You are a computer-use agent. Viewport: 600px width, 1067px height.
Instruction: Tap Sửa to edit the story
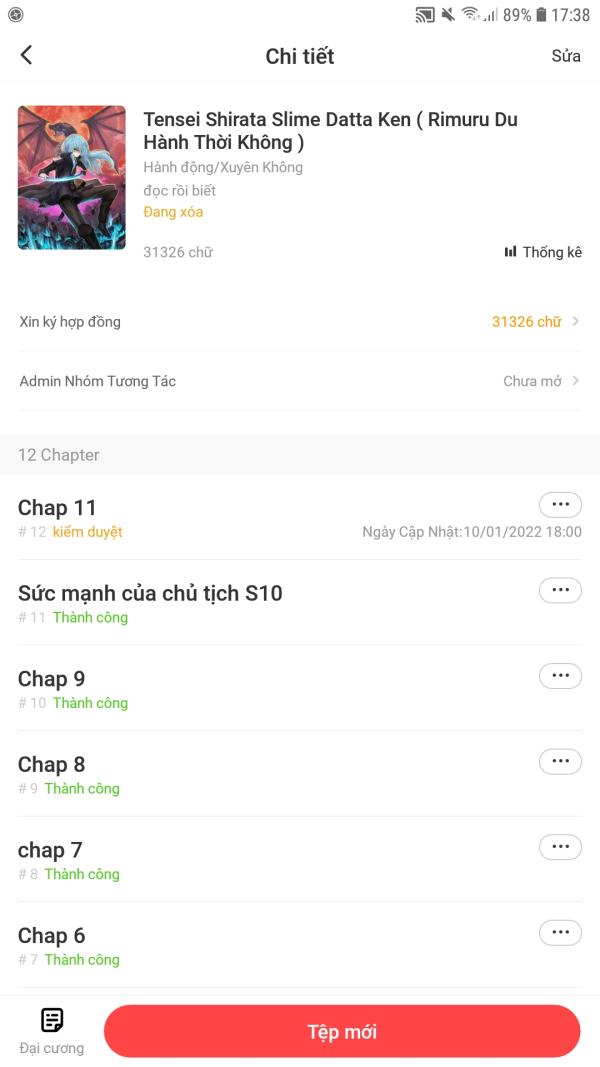[565, 56]
